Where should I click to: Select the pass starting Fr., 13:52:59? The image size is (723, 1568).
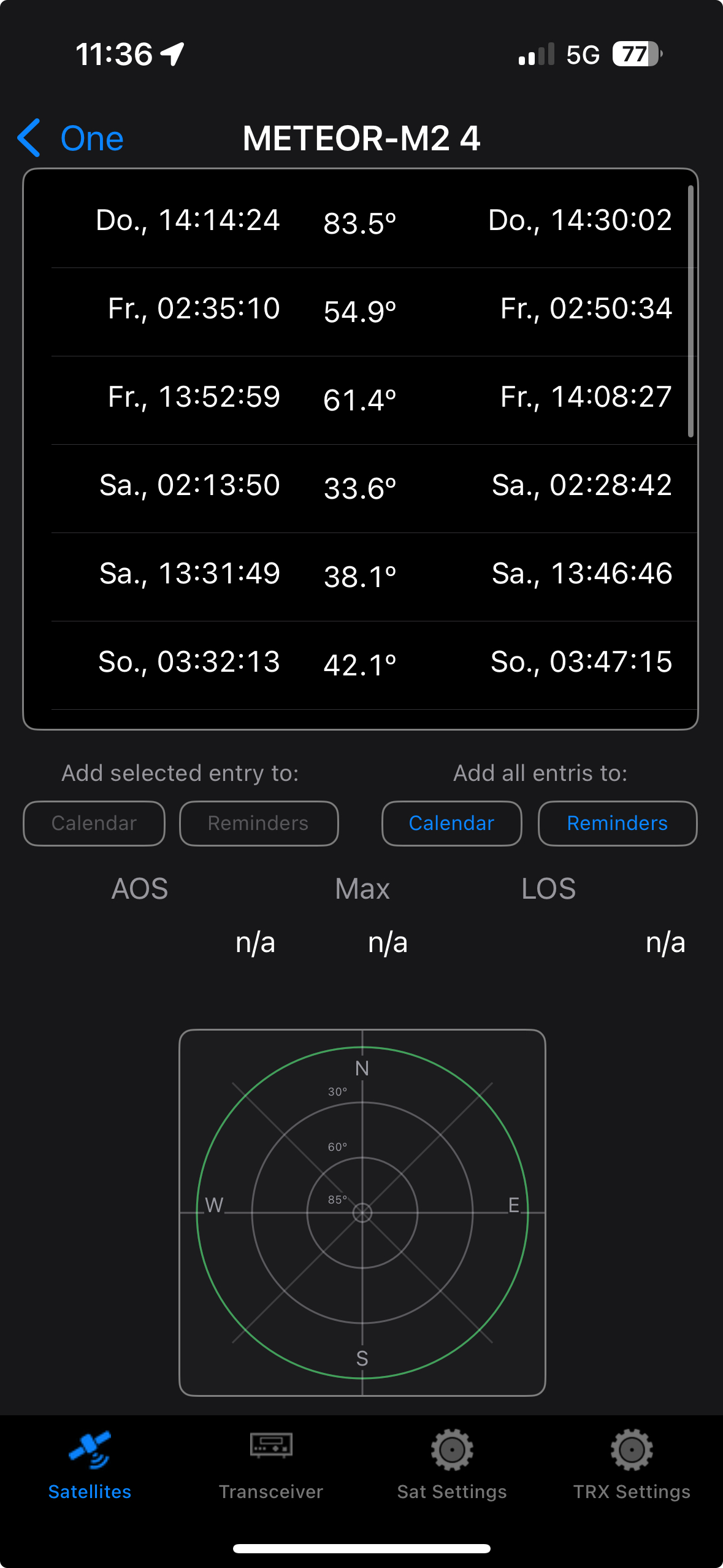click(361, 398)
